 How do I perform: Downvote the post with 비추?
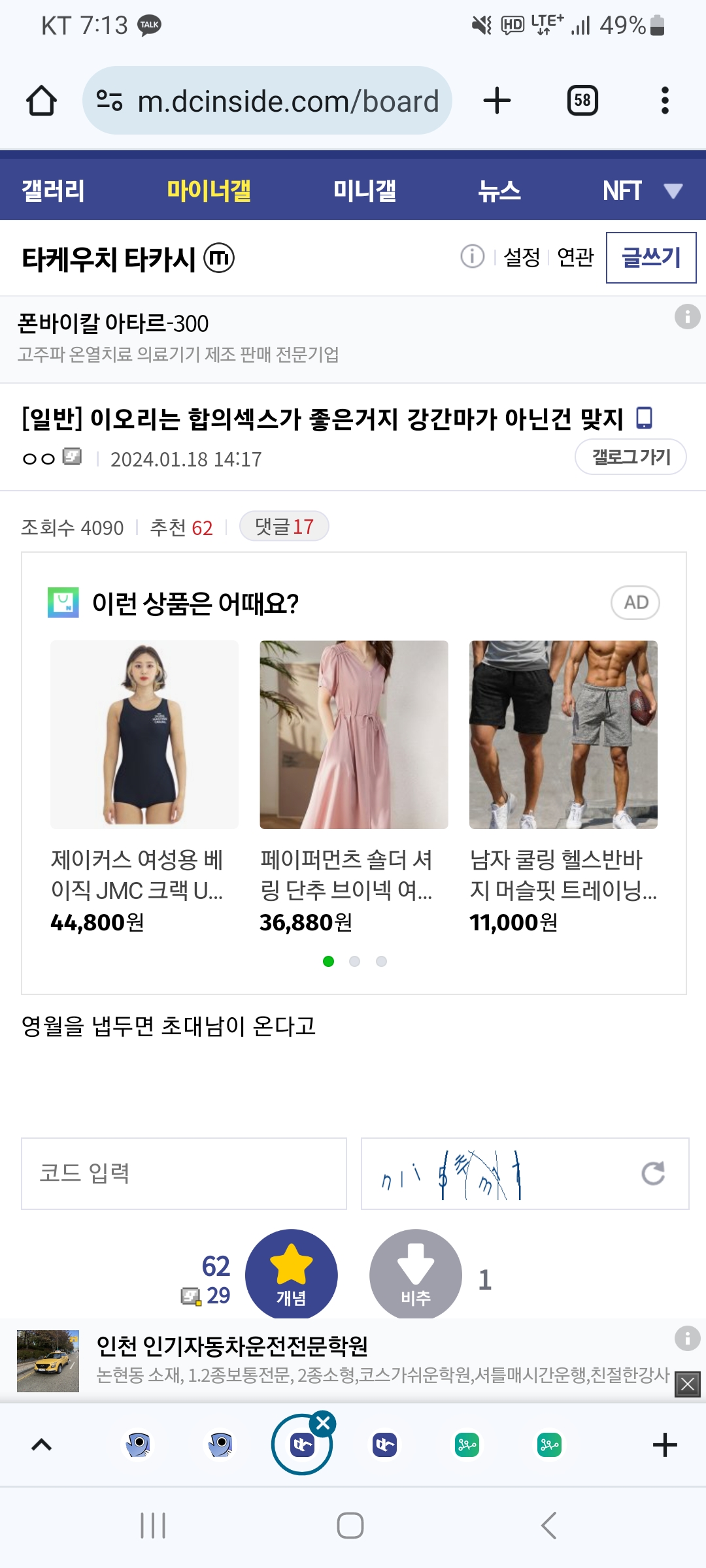(416, 1274)
